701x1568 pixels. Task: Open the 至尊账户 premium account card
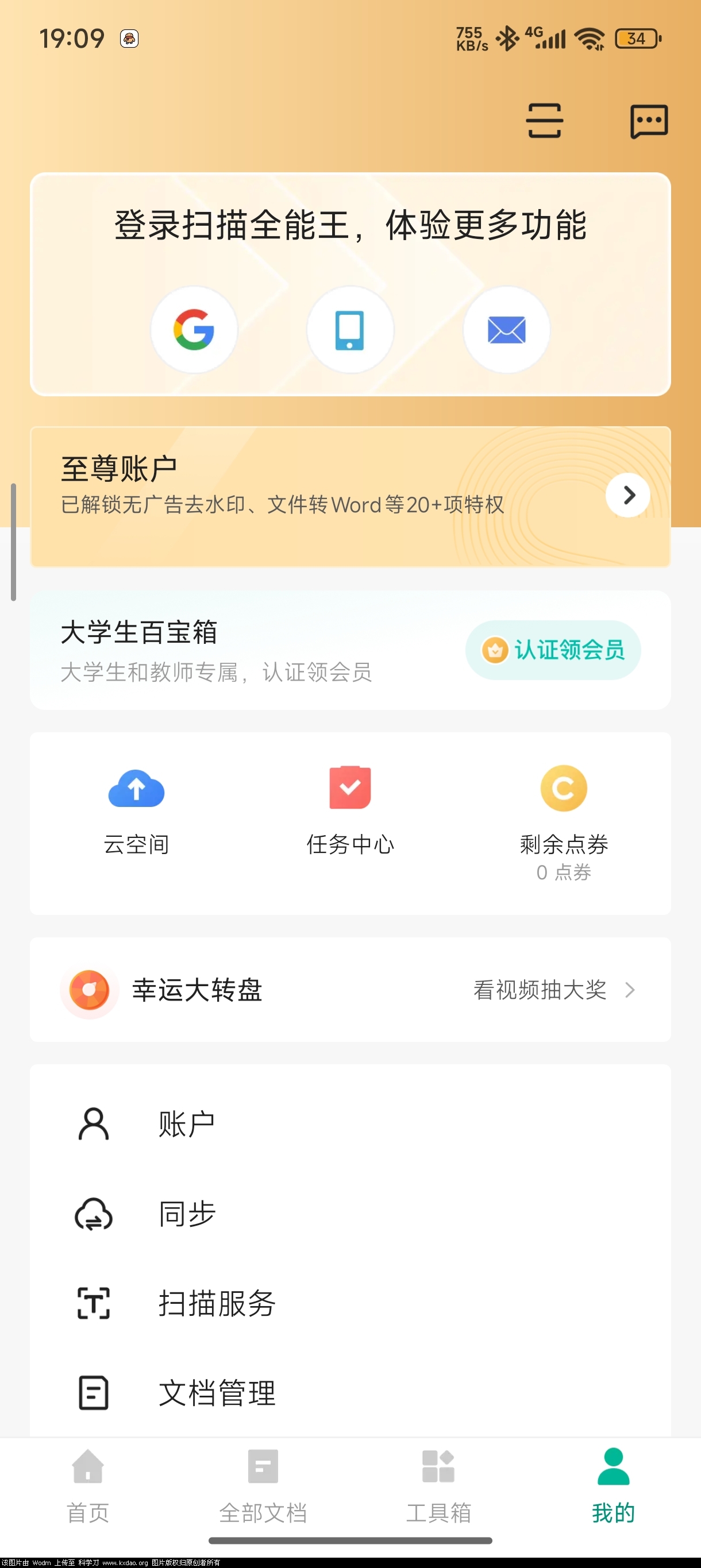[x=350, y=496]
